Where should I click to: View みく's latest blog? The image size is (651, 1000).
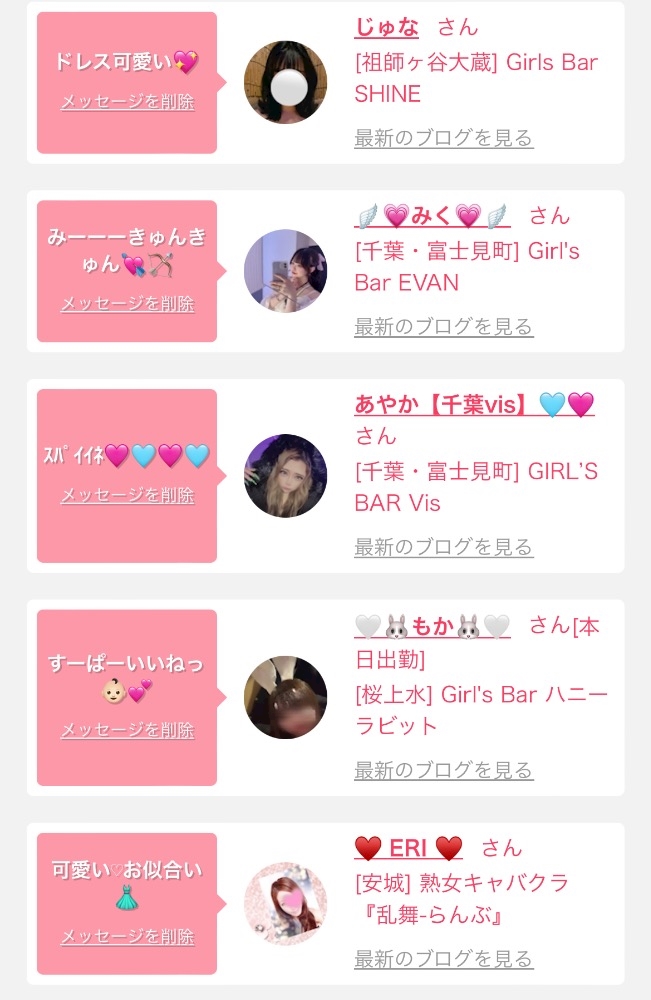pos(443,327)
